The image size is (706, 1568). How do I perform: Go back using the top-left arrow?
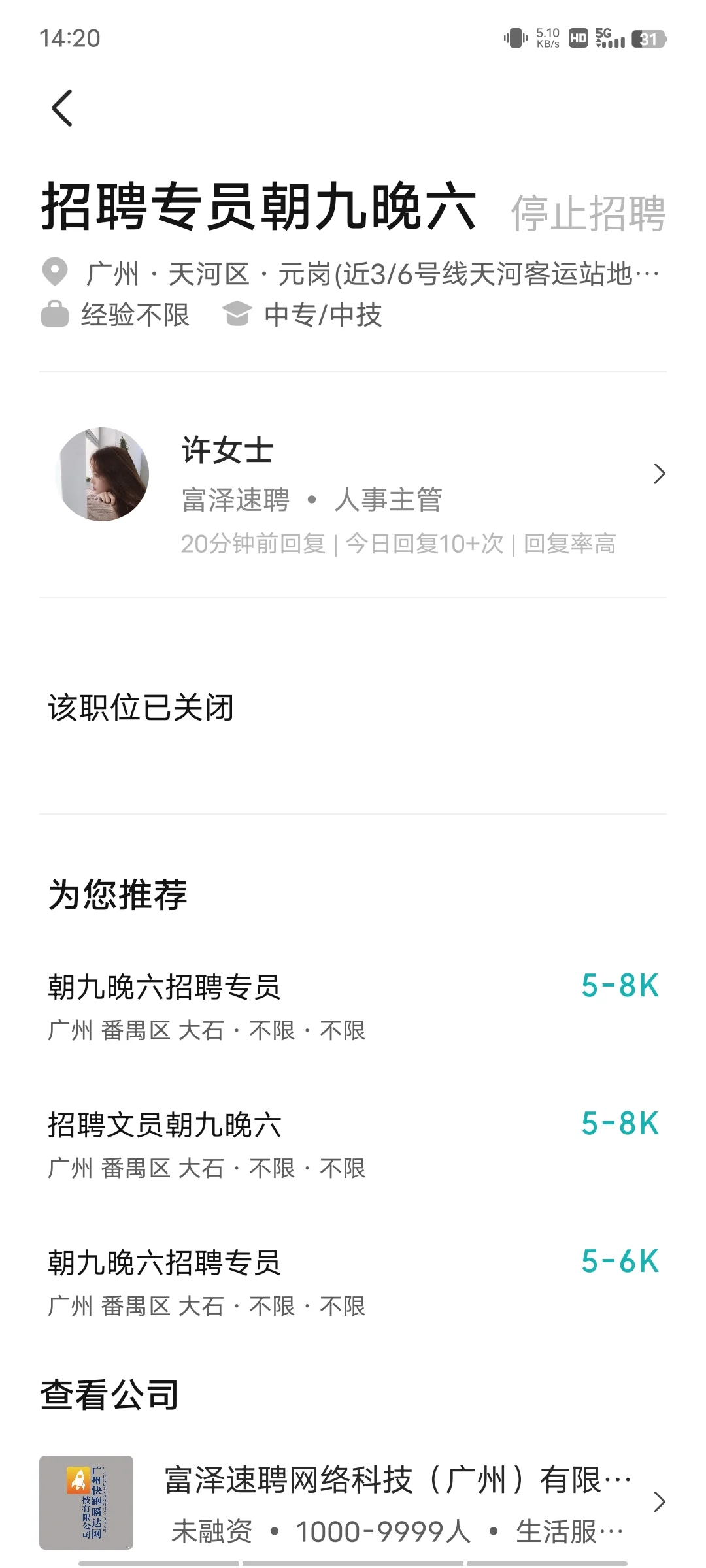pyautogui.click(x=62, y=108)
